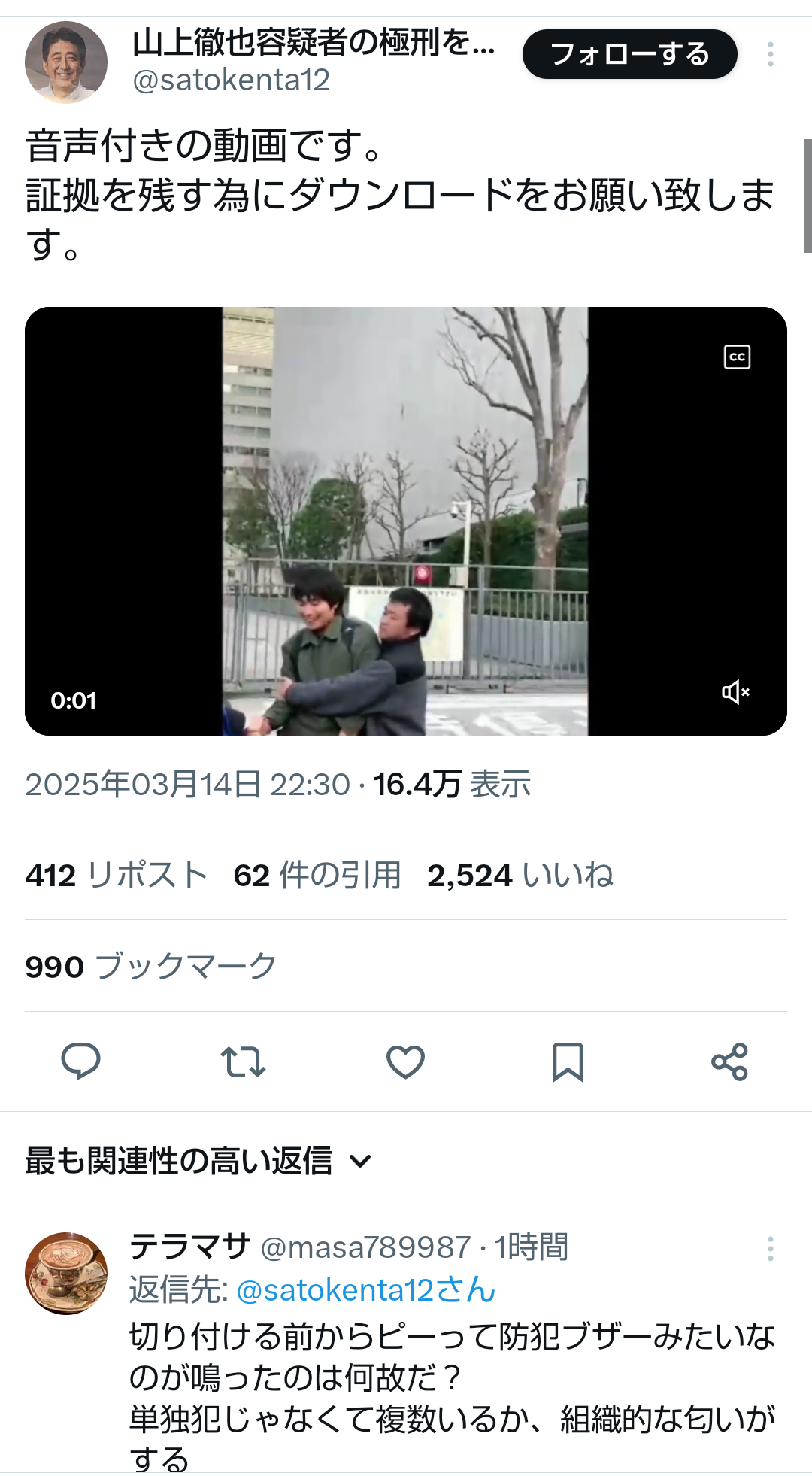Unmute the video sound
The image size is (812, 1476).
pyautogui.click(x=735, y=692)
